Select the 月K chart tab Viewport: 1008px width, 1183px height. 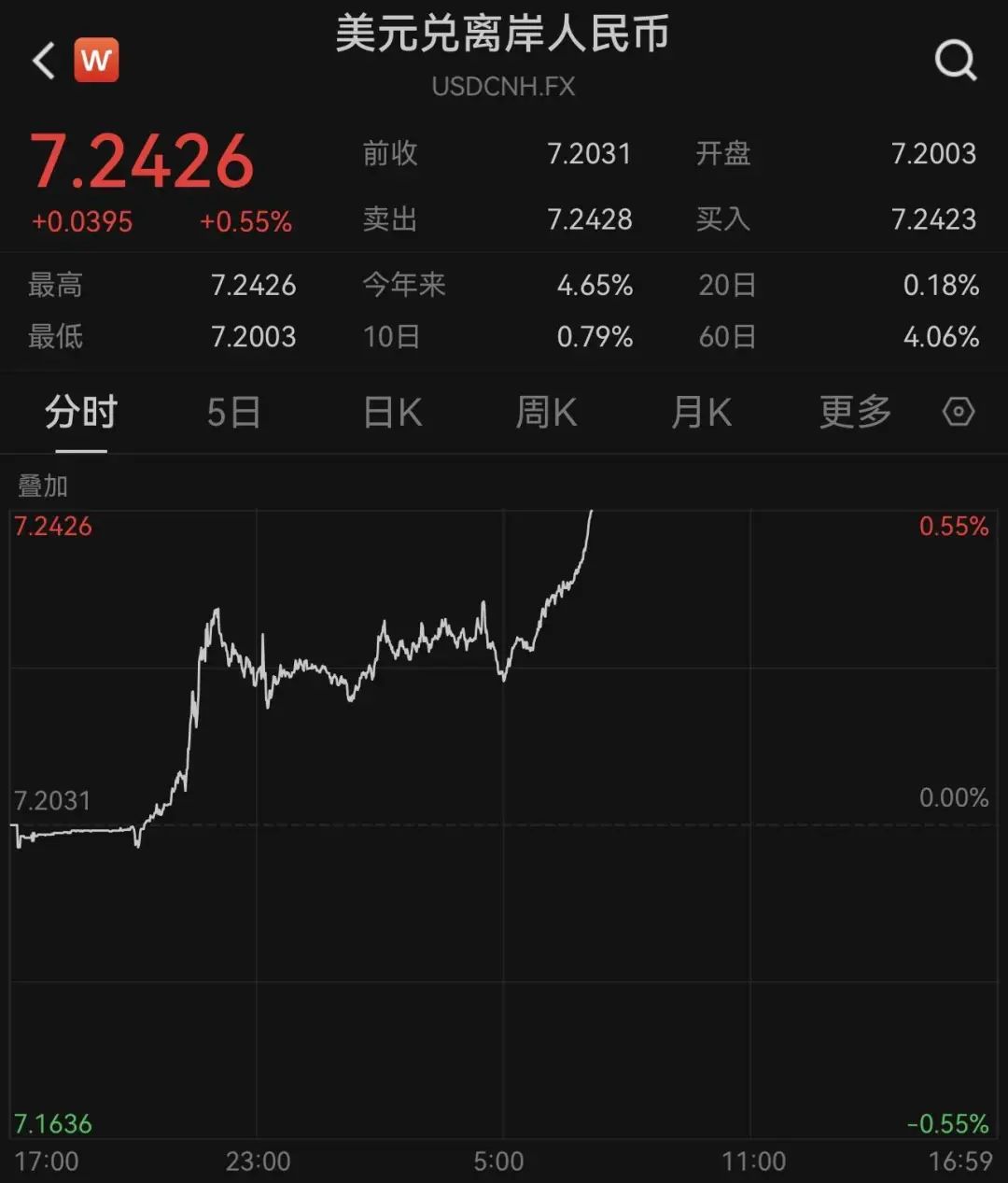[701, 413]
